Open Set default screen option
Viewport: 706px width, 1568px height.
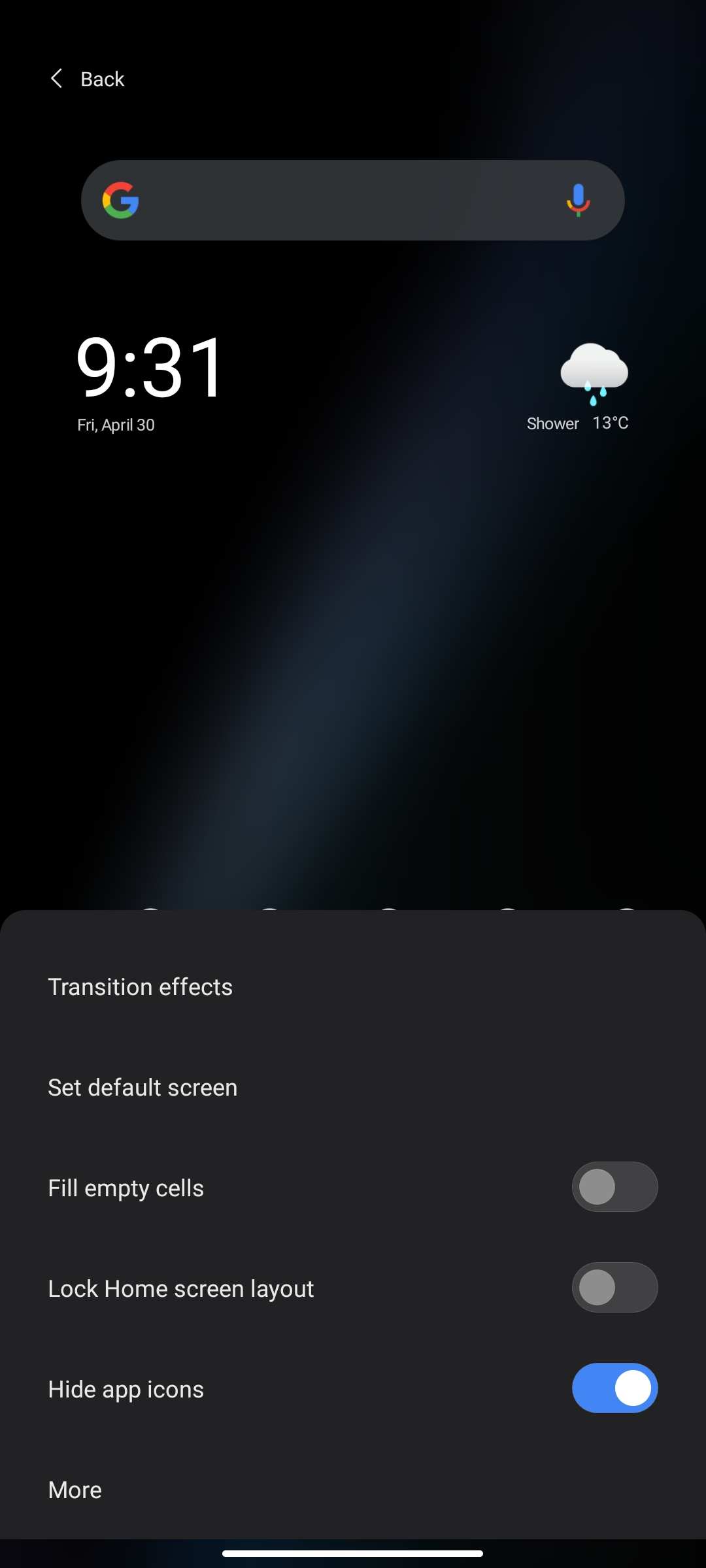[x=143, y=1087]
